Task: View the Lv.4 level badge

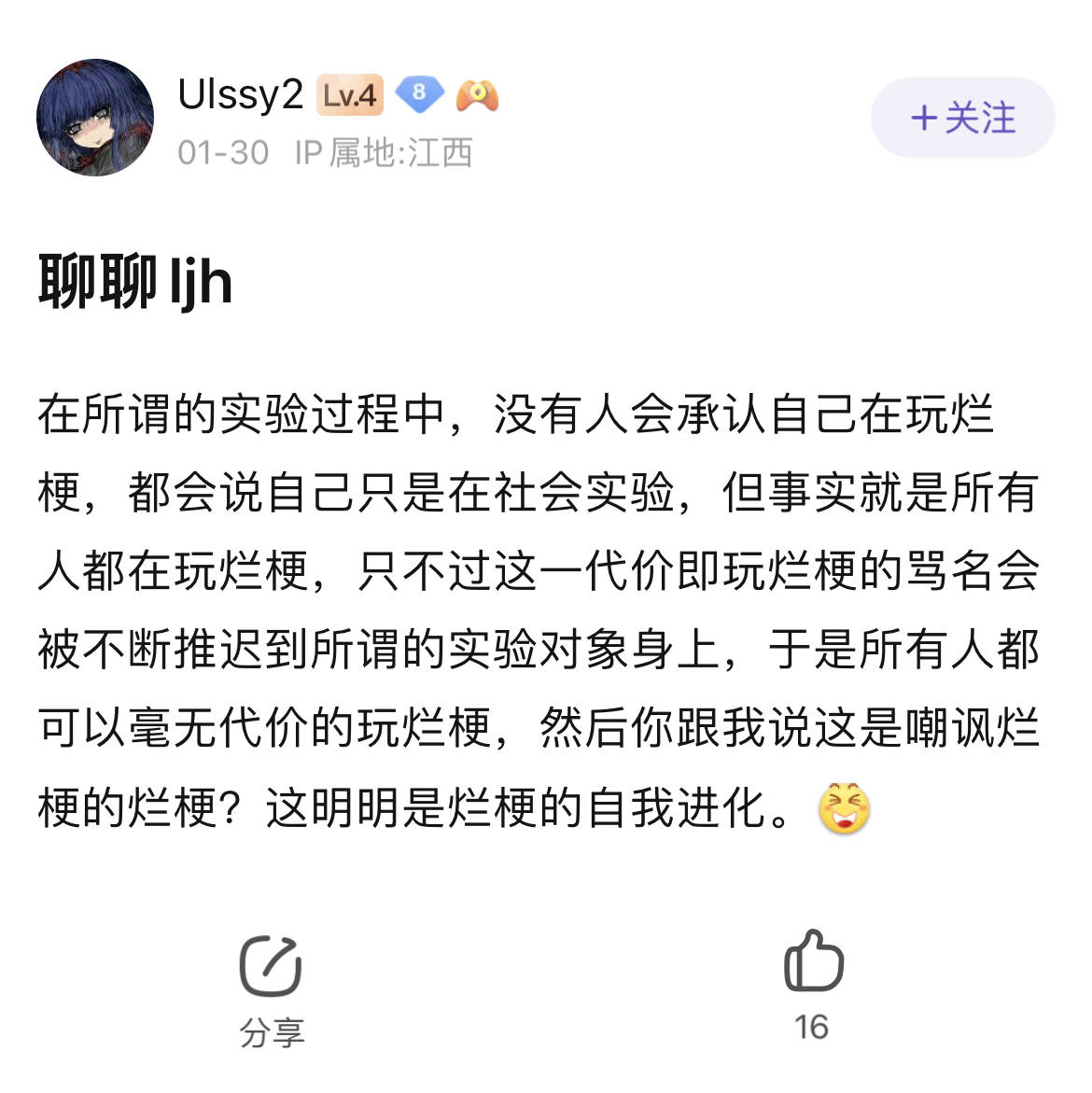Action: click(349, 95)
